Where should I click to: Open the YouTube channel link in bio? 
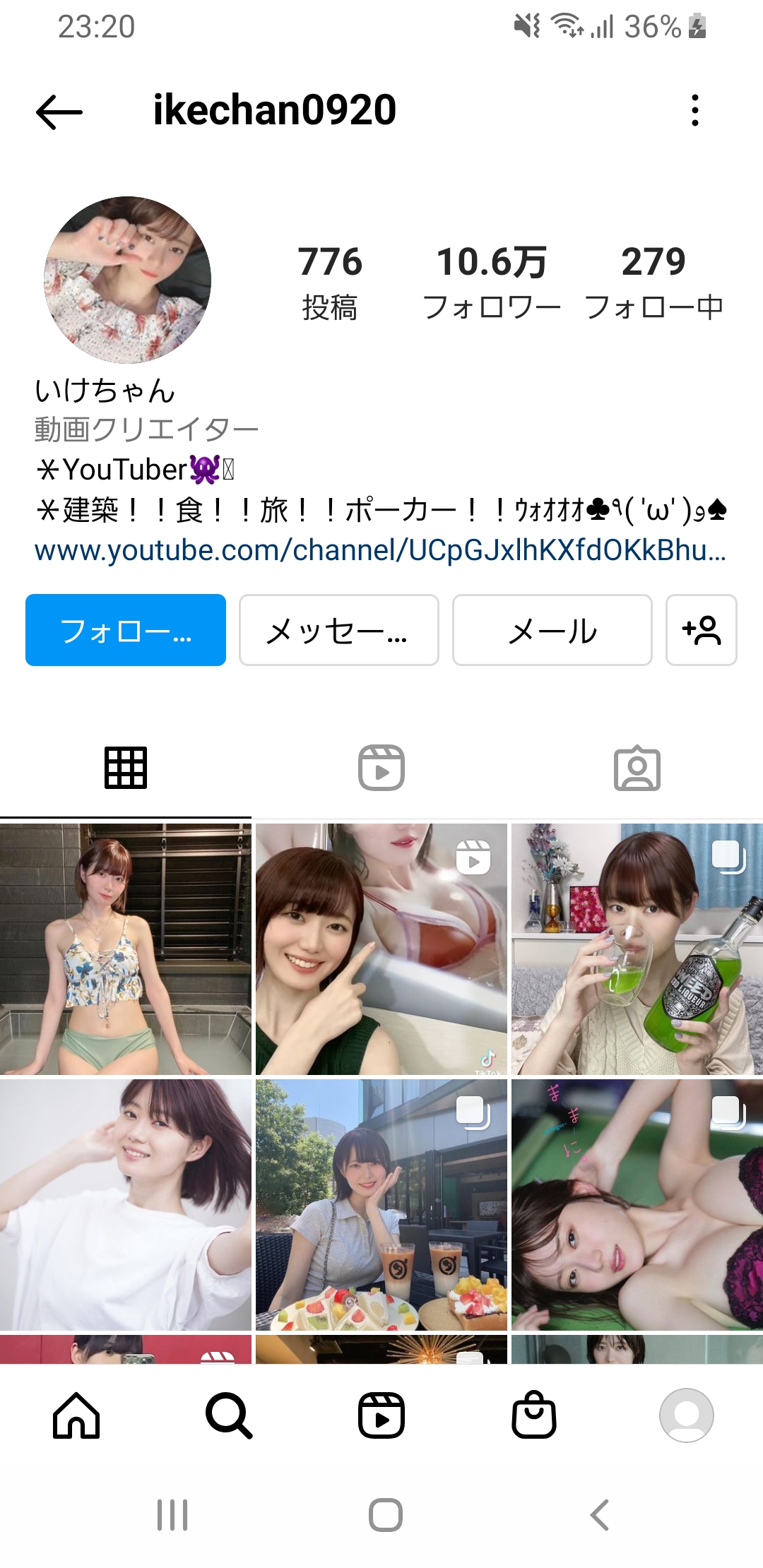[x=380, y=551]
